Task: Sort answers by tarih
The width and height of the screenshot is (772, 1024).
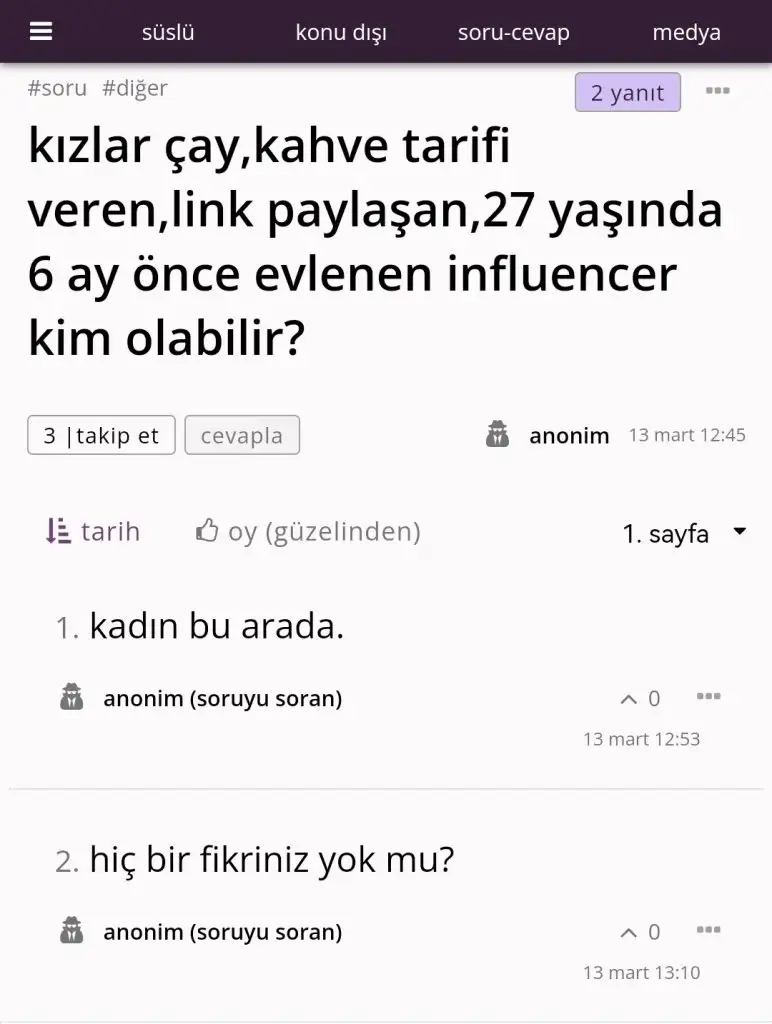Action: [93, 531]
